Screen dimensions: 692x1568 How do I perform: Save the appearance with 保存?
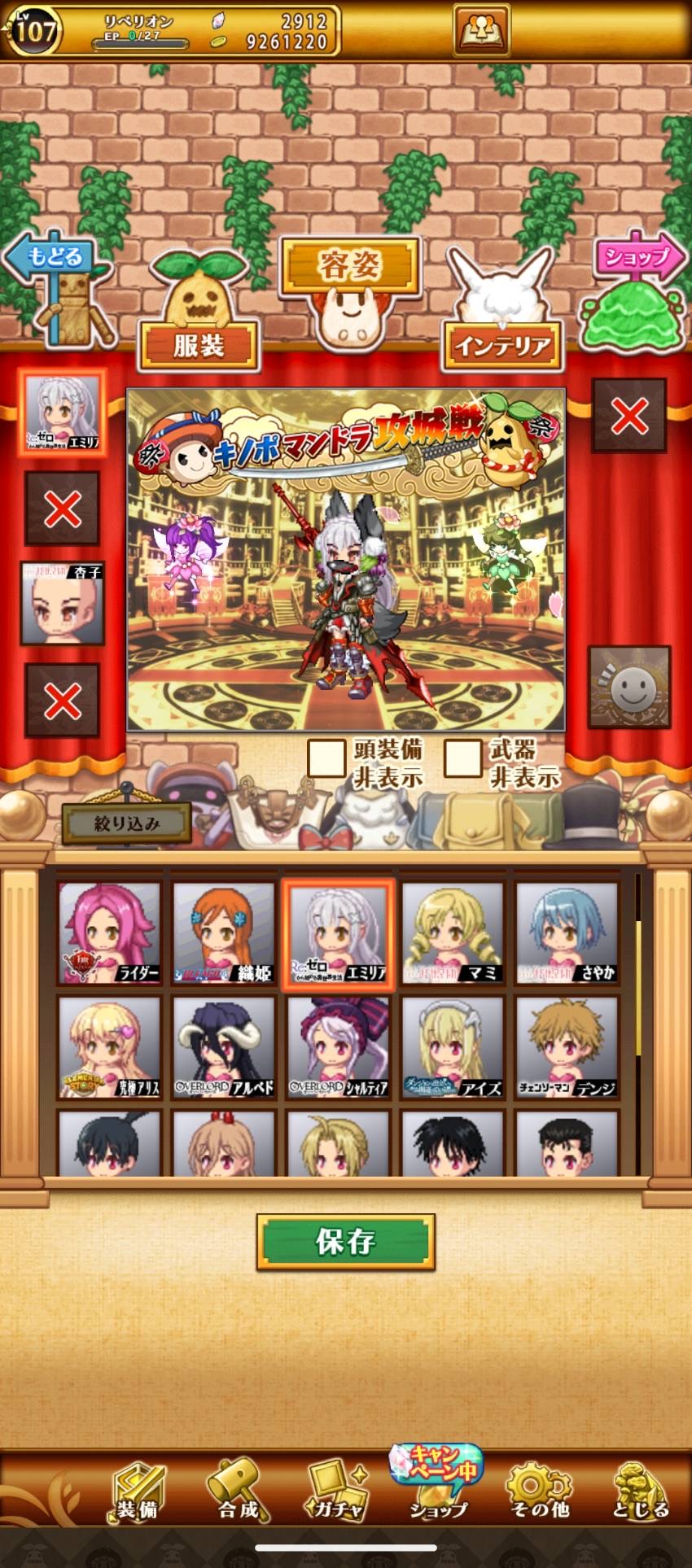(x=345, y=1242)
